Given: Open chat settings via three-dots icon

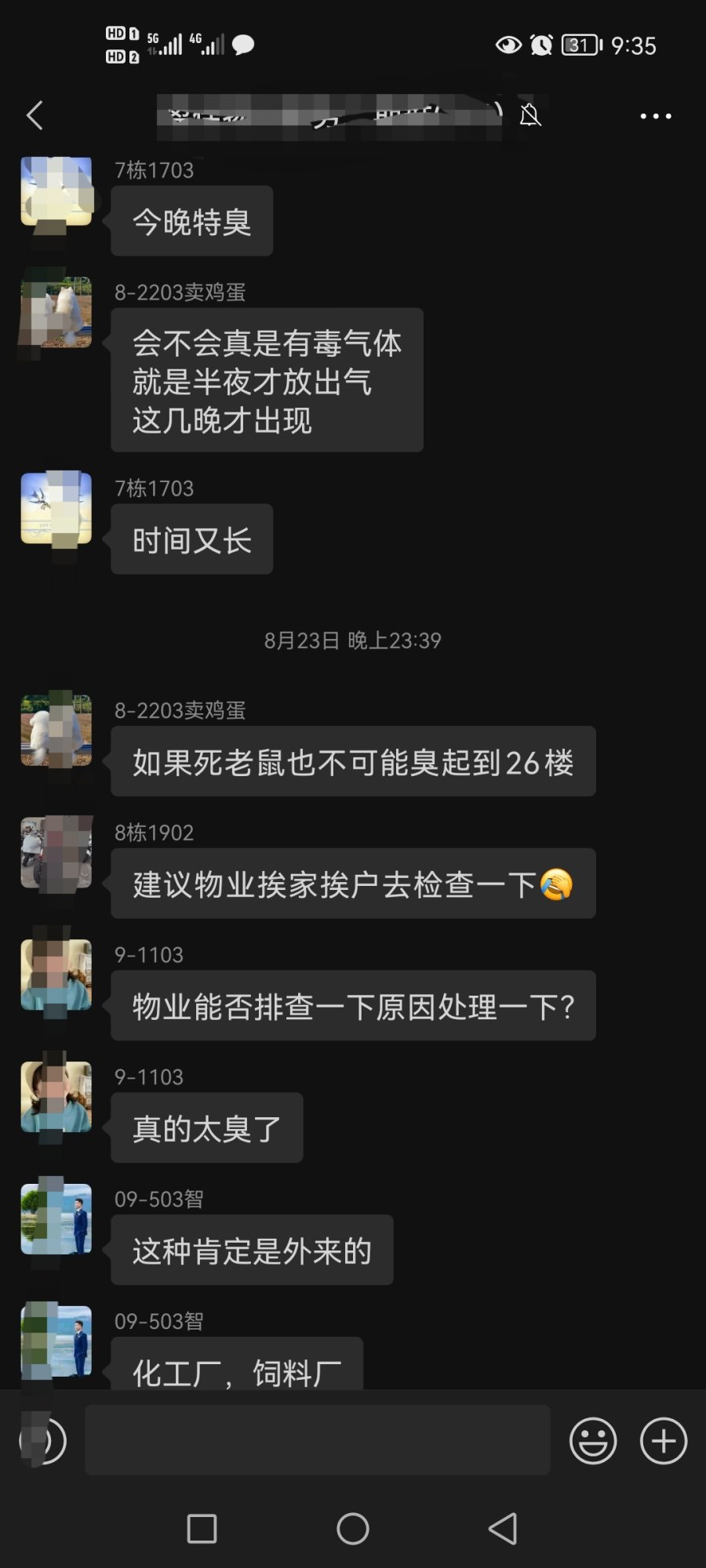Looking at the screenshot, I should (656, 115).
